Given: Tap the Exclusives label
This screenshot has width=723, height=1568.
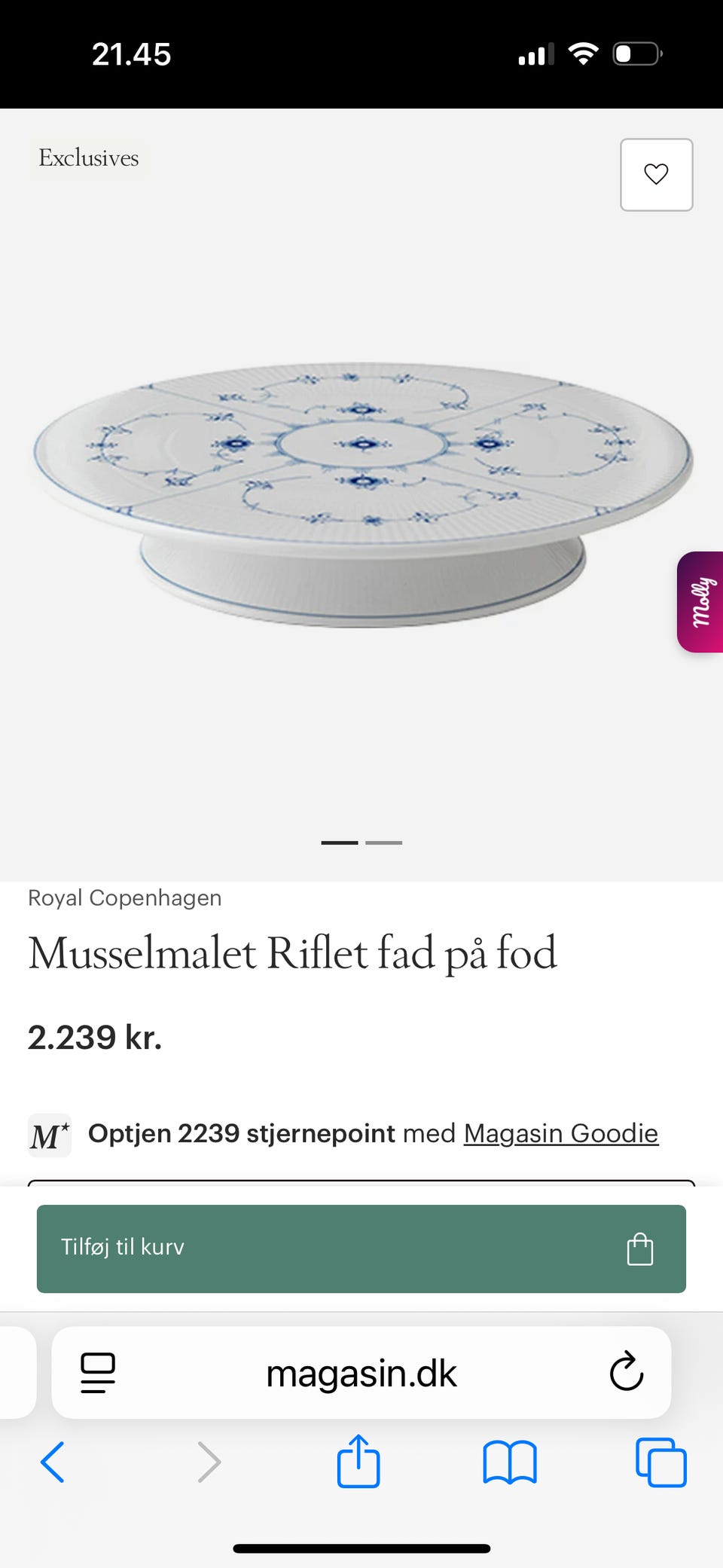Looking at the screenshot, I should (89, 158).
